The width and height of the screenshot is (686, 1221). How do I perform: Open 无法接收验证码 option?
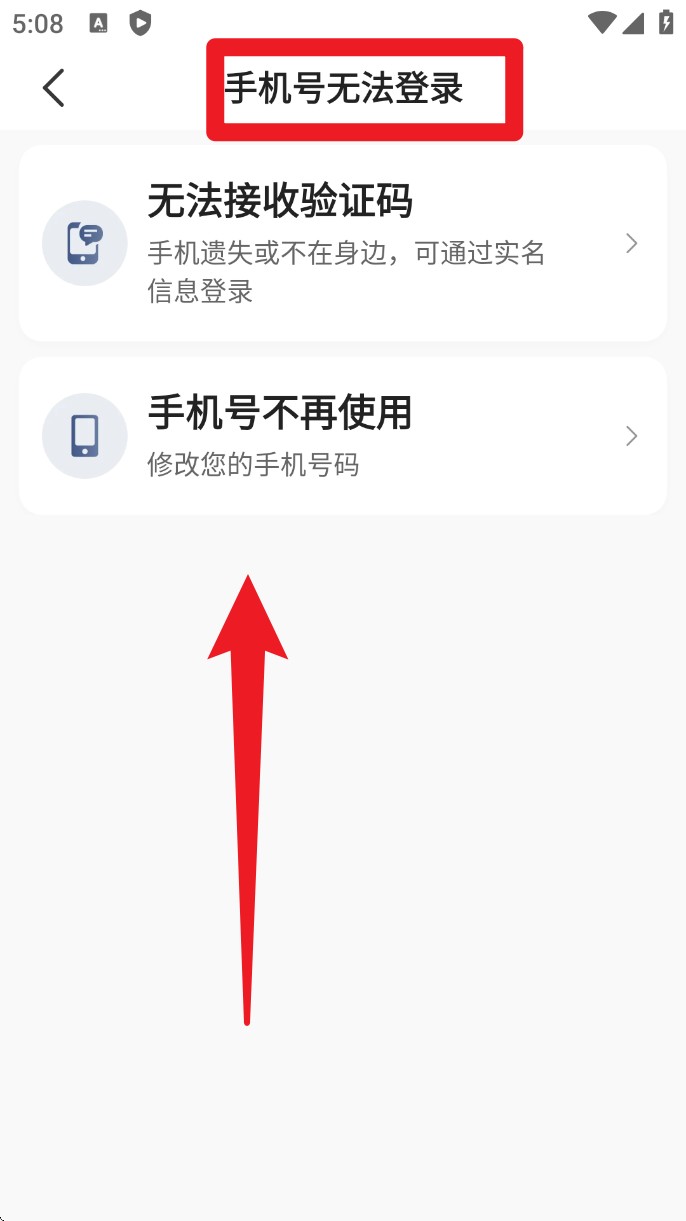tap(342, 243)
